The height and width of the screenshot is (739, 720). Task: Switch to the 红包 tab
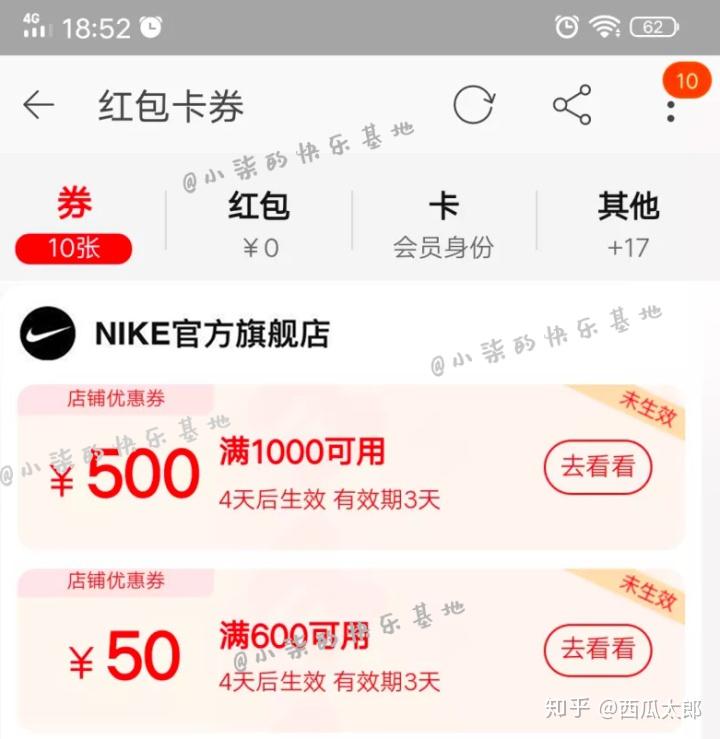(x=259, y=223)
